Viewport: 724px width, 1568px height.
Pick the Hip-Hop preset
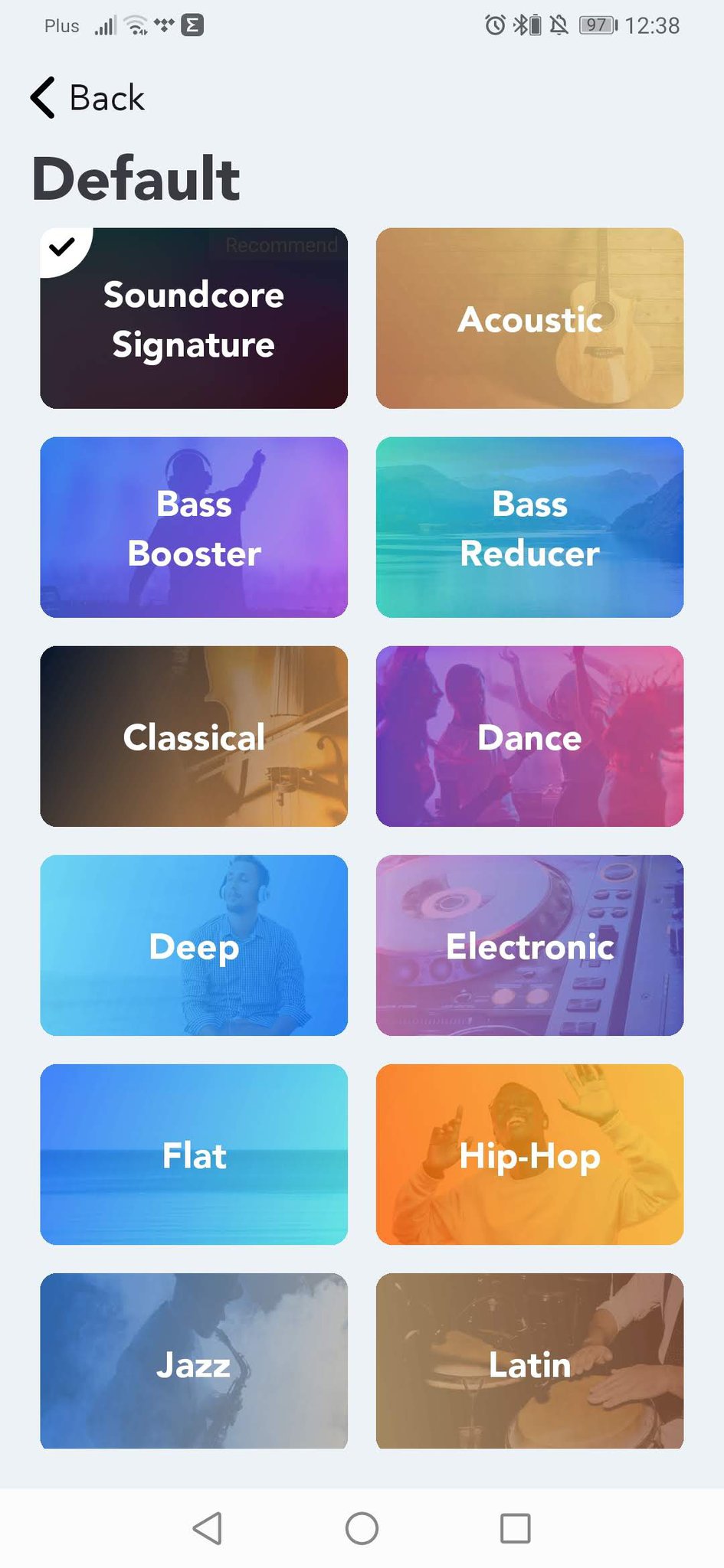pyautogui.click(x=529, y=1155)
